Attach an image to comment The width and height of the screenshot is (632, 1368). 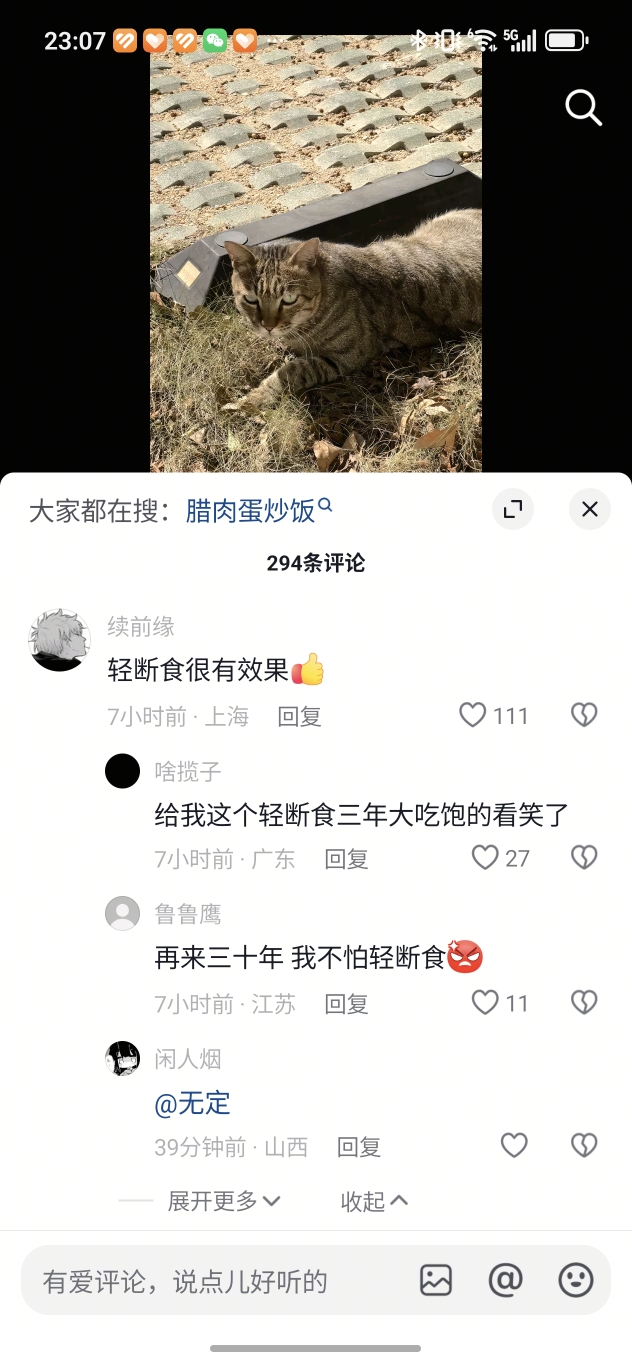[436, 1280]
